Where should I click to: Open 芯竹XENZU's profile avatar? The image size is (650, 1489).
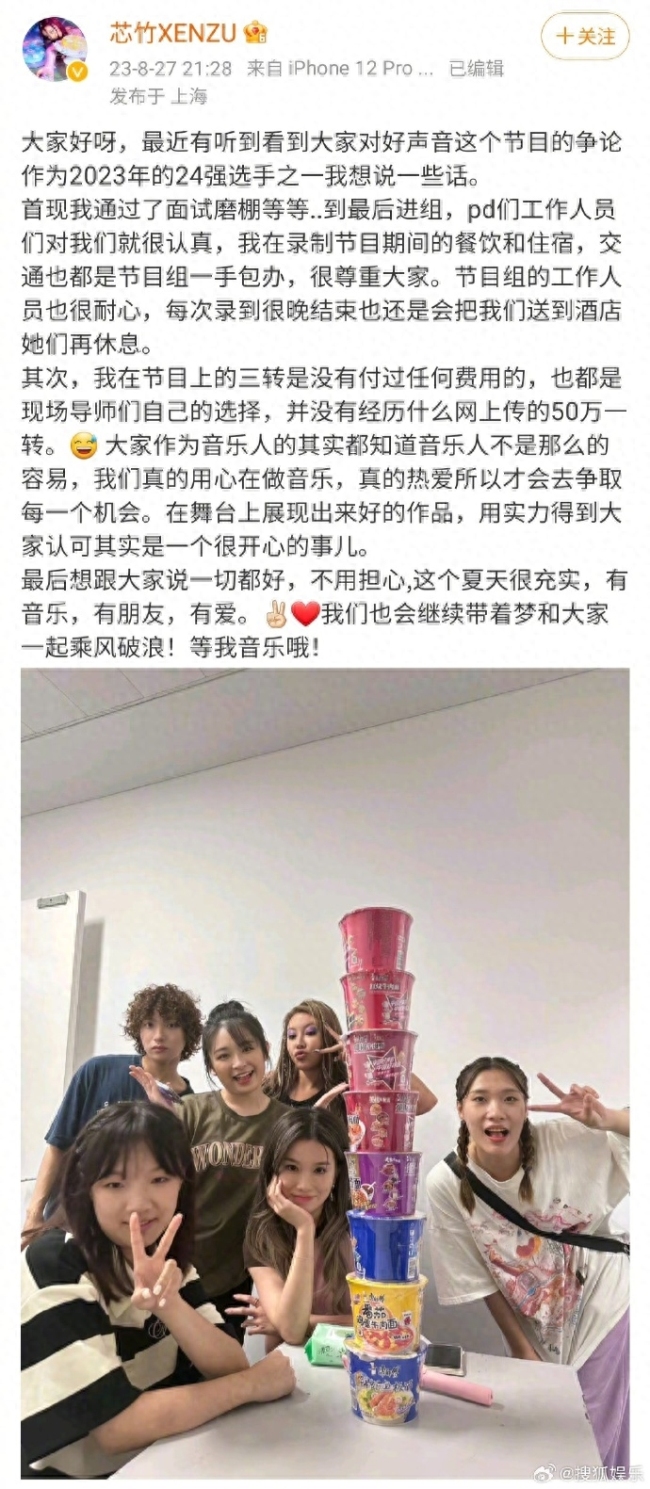[x=55, y=48]
